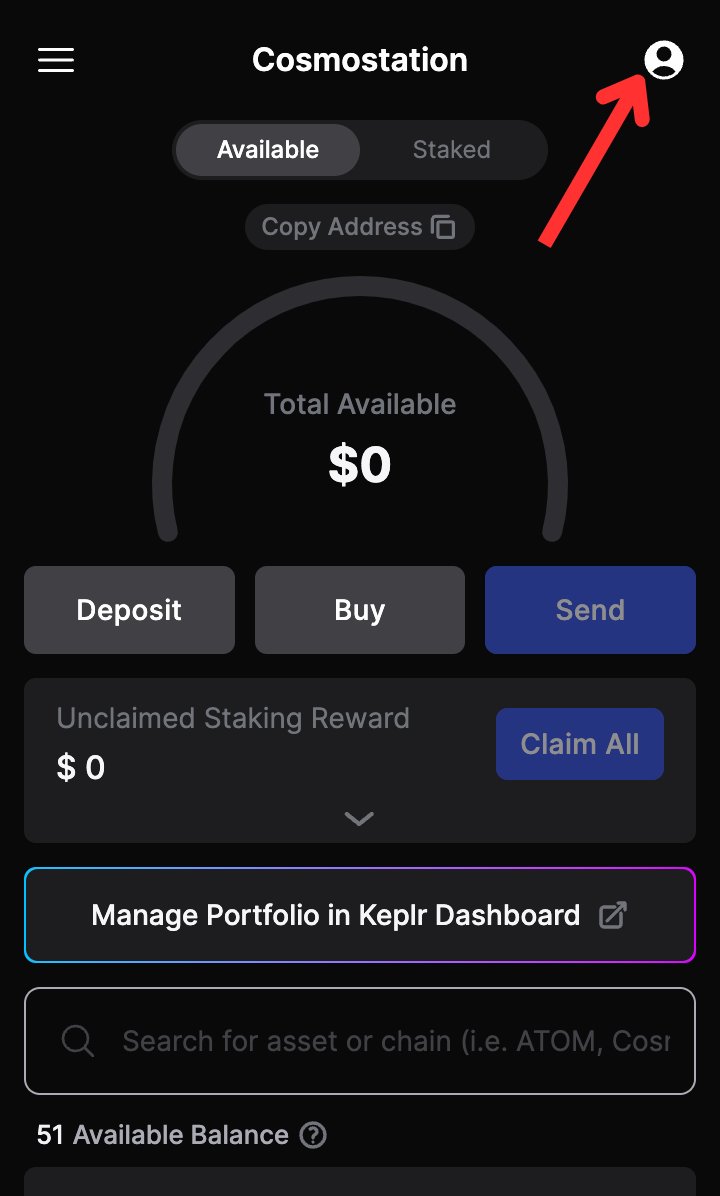Open the account profile icon
This screenshot has width=720, height=1196.
point(663,60)
